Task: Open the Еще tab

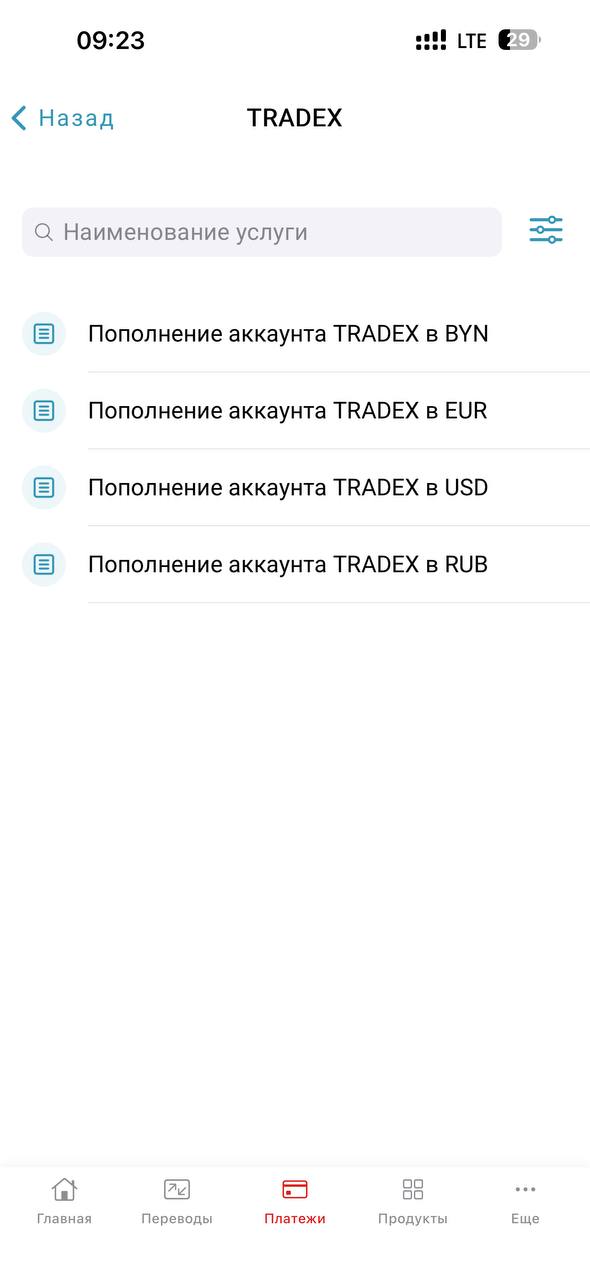Action: (x=525, y=1201)
